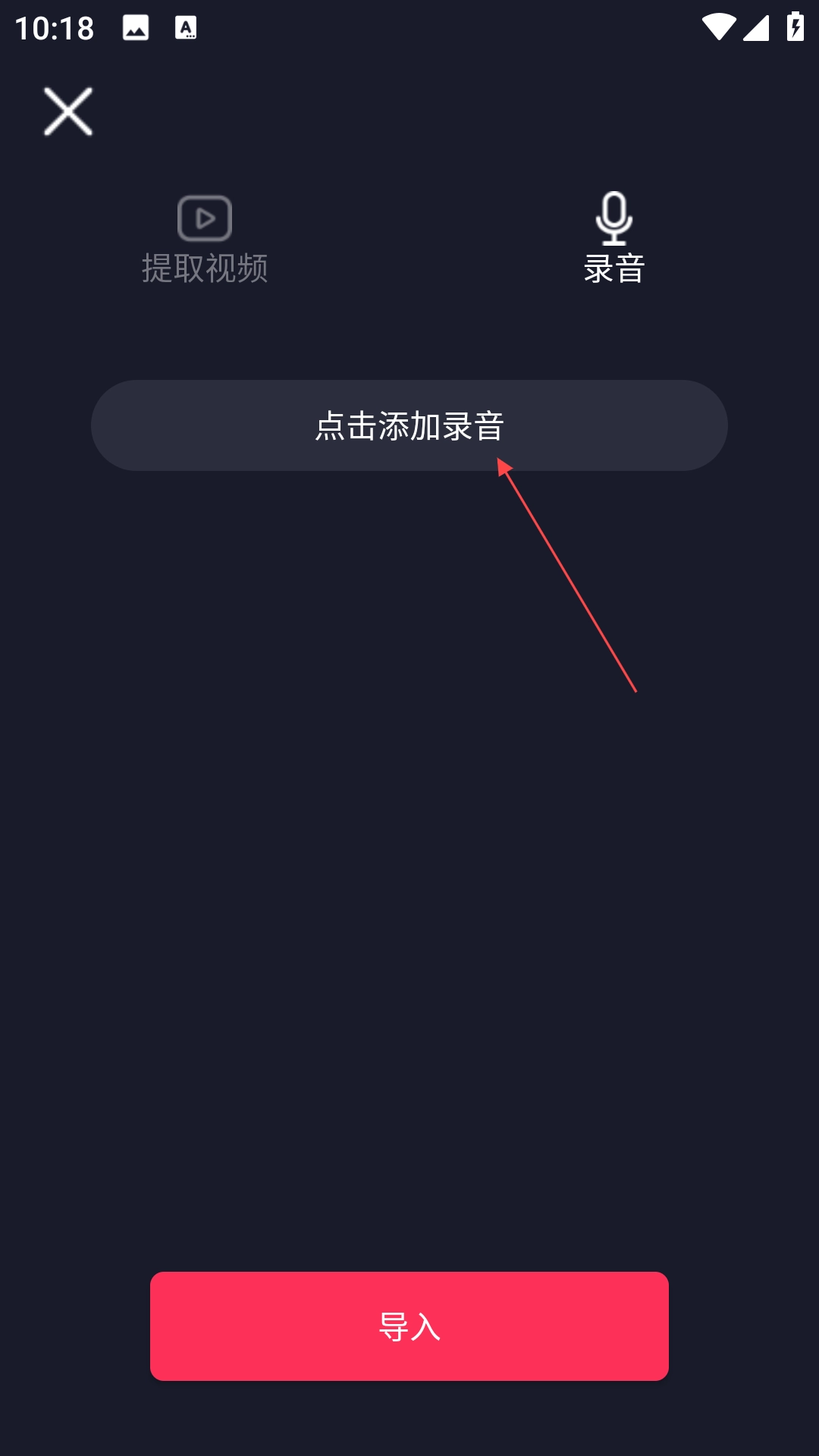Switch to the 提取视频 tab

205,240
